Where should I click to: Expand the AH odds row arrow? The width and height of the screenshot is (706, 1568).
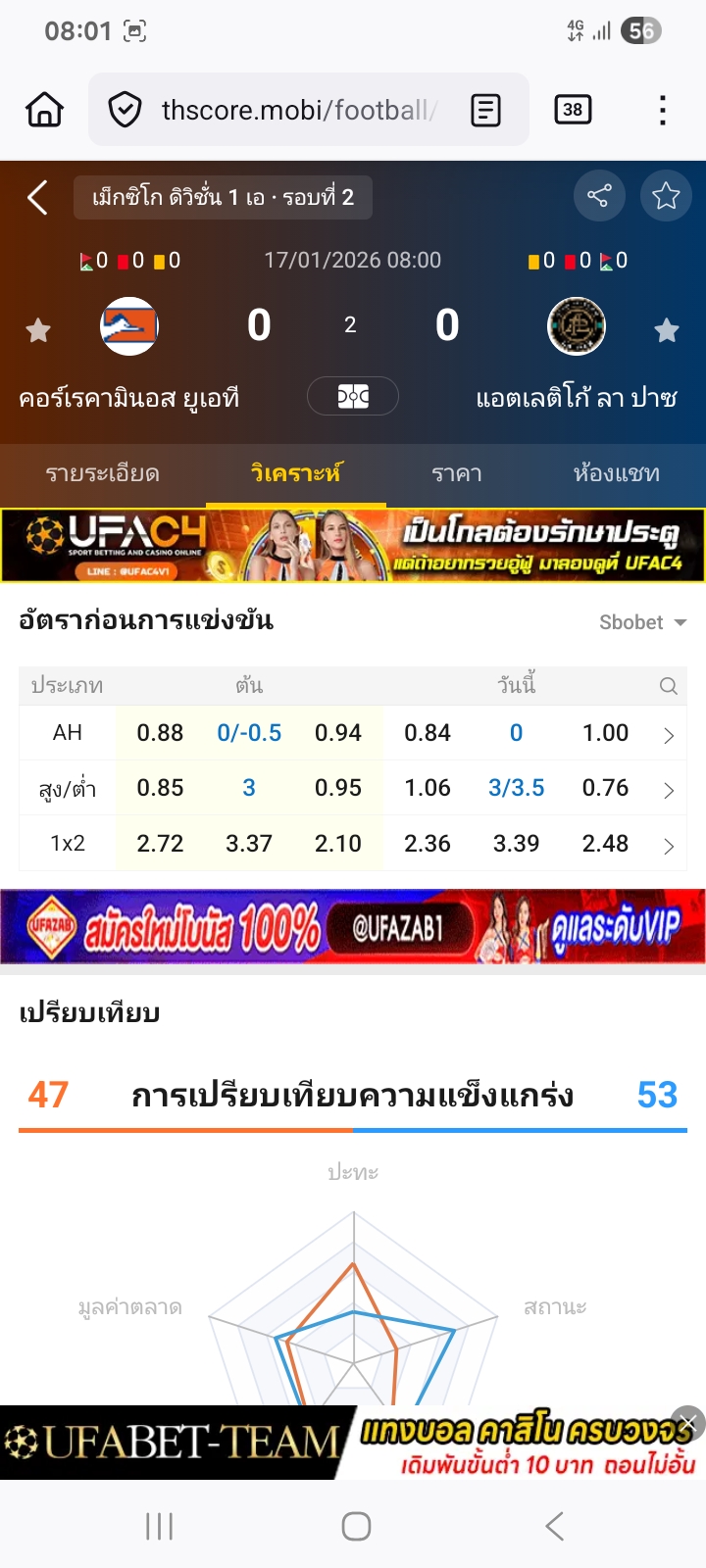click(669, 735)
